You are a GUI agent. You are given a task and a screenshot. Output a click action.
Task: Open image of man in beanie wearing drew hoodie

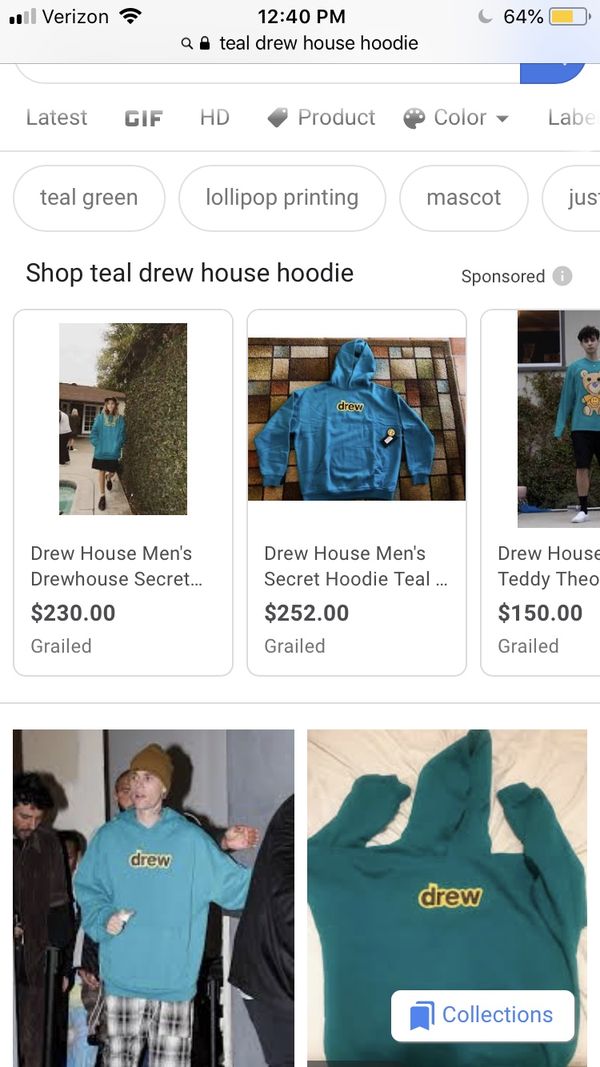154,898
